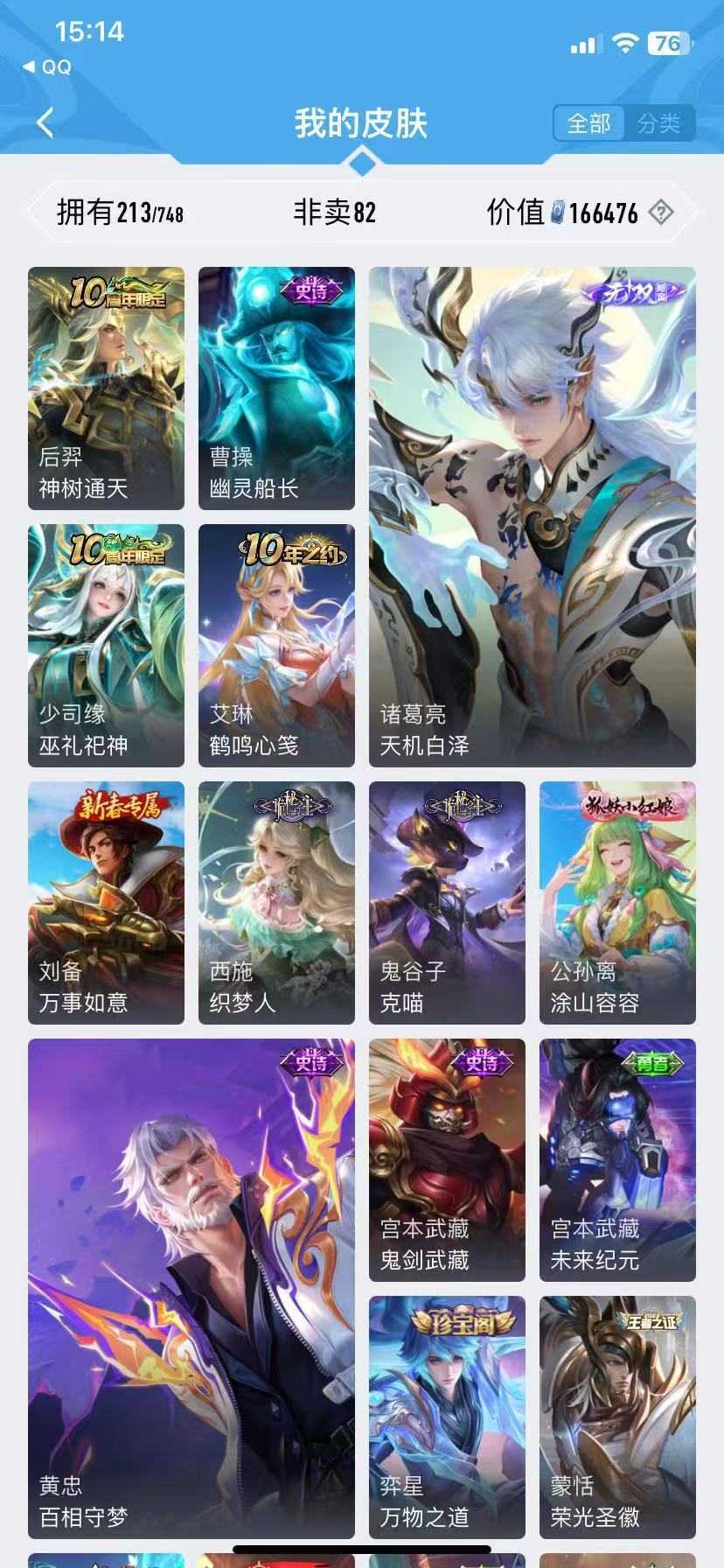The width and height of the screenshot is (724, 1568).
Task: Open 宫本武藏 鬼剑武藏 skin card
Action: [x=447, y=1159]
